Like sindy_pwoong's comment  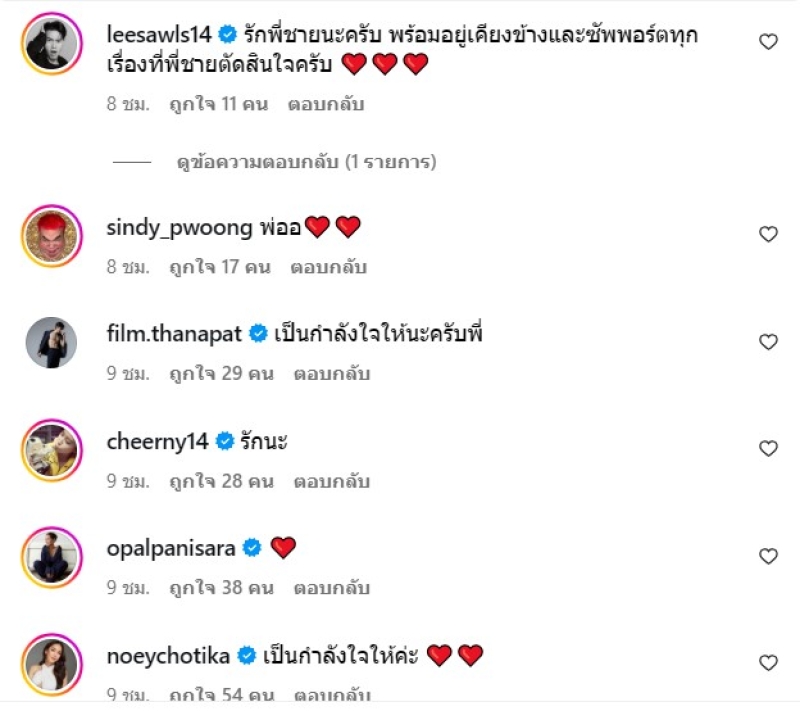(x=768, y=235)
